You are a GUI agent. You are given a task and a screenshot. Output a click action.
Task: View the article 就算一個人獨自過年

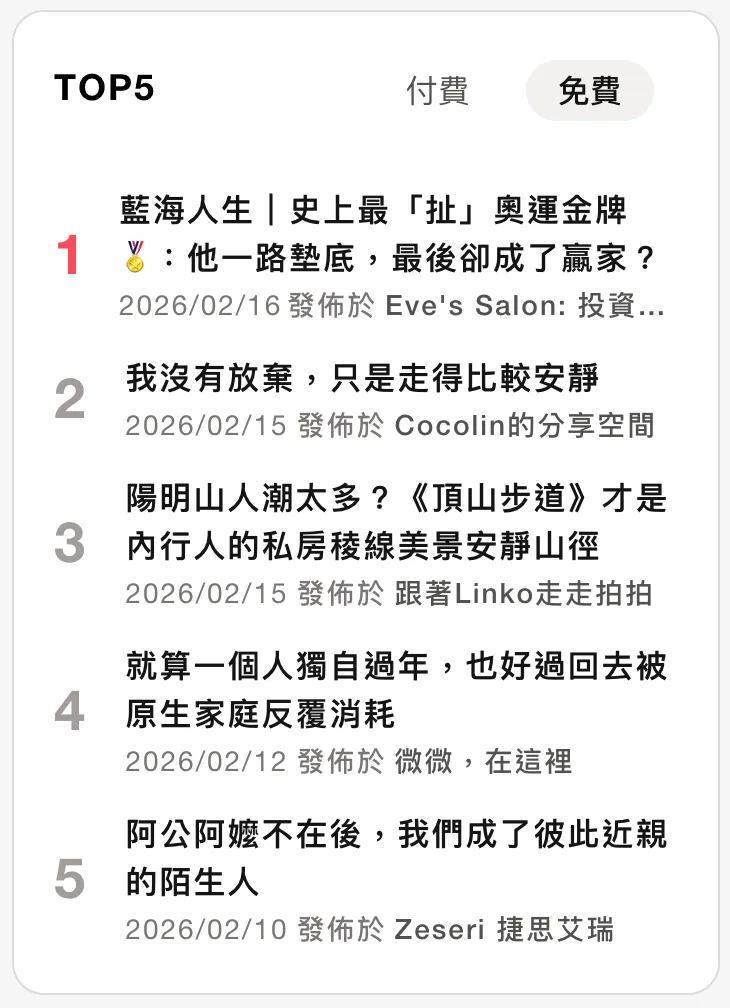[396, 690]
